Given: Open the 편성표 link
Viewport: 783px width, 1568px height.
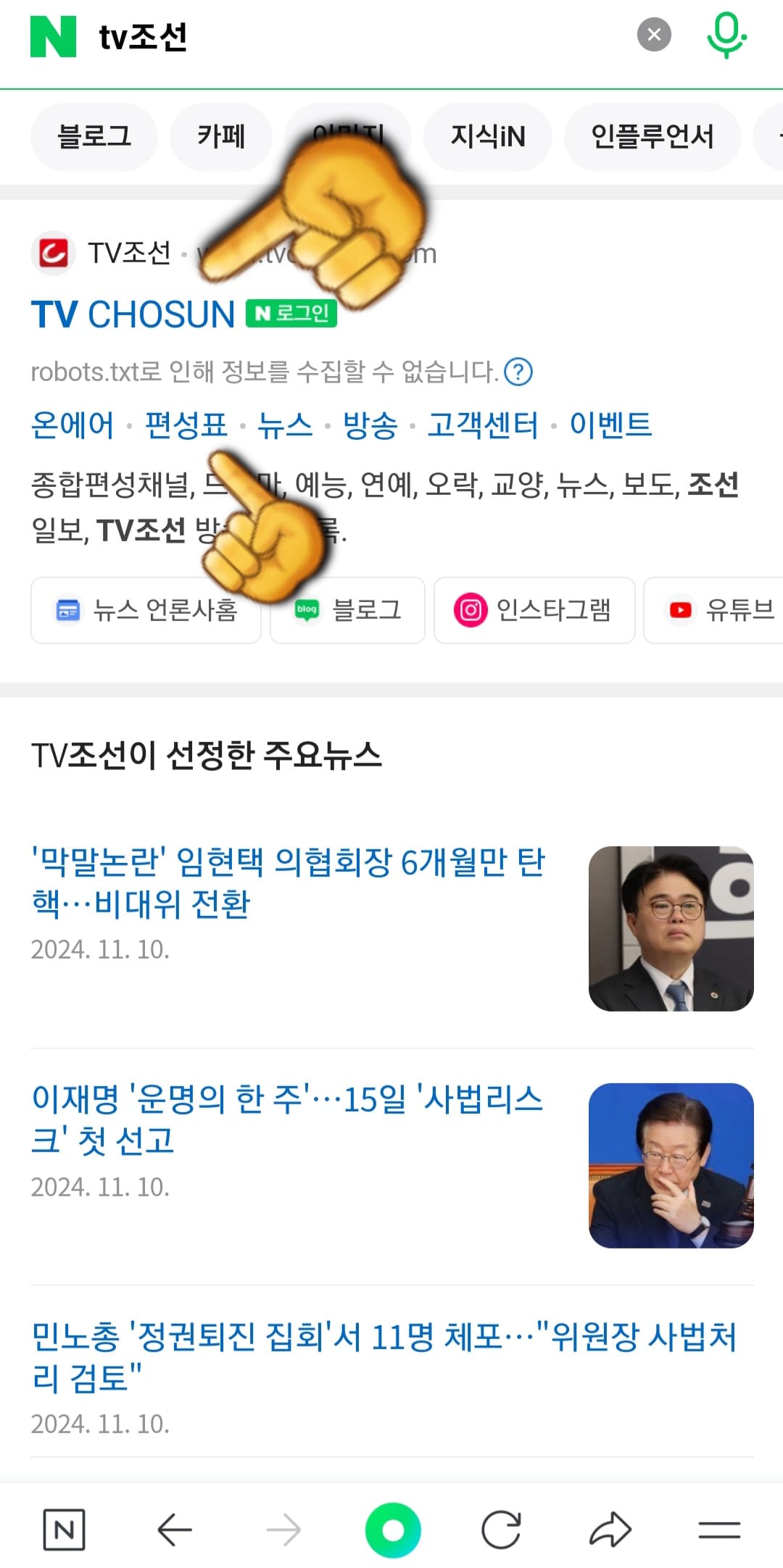Looking at the screenshot, I should click(x=187, y=426).
